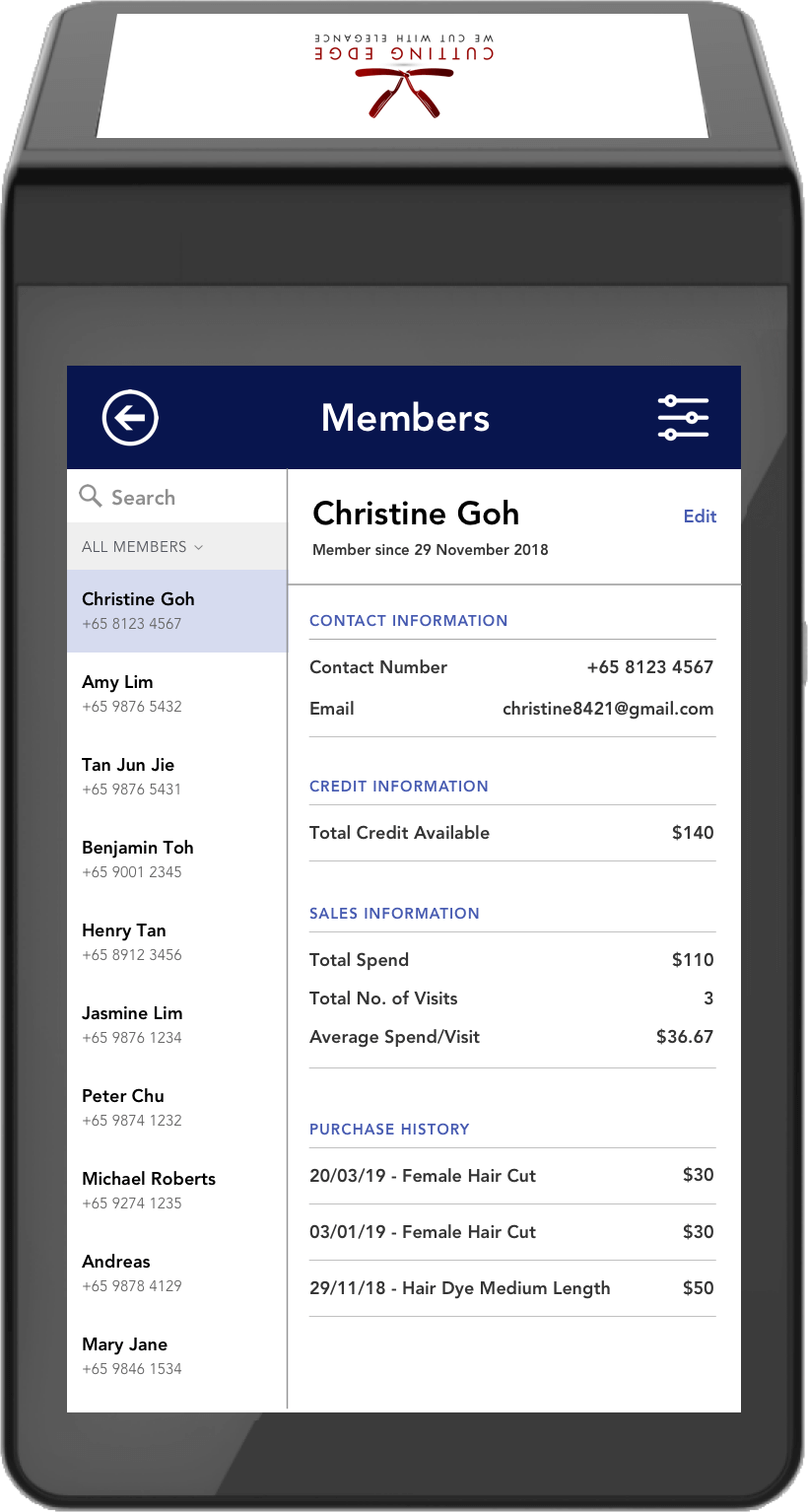Open Amy Lim's member details
Image resolution: width=808 pixels, height=1512 pixels.
coord(177,693)
